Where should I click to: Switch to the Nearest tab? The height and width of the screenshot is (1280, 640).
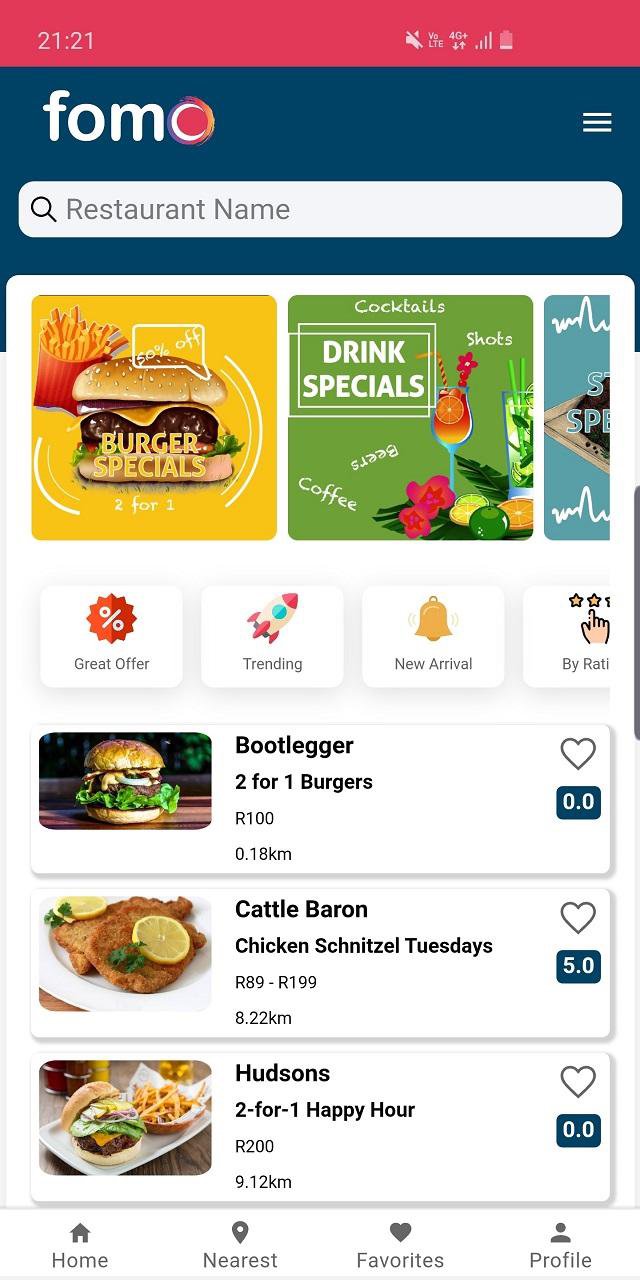(240, 1246)
